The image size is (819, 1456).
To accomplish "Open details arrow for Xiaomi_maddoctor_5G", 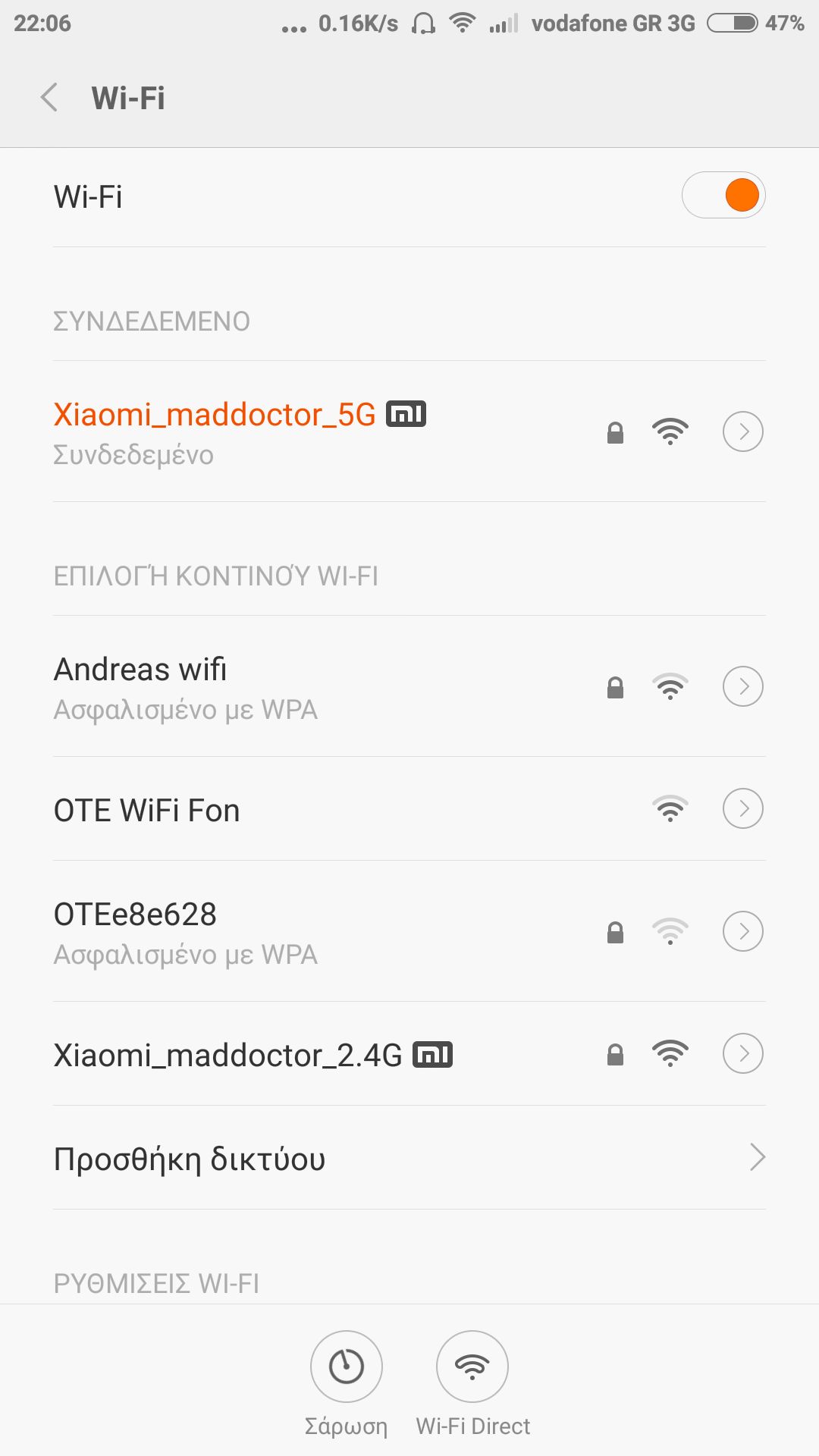I will [742, 431].
